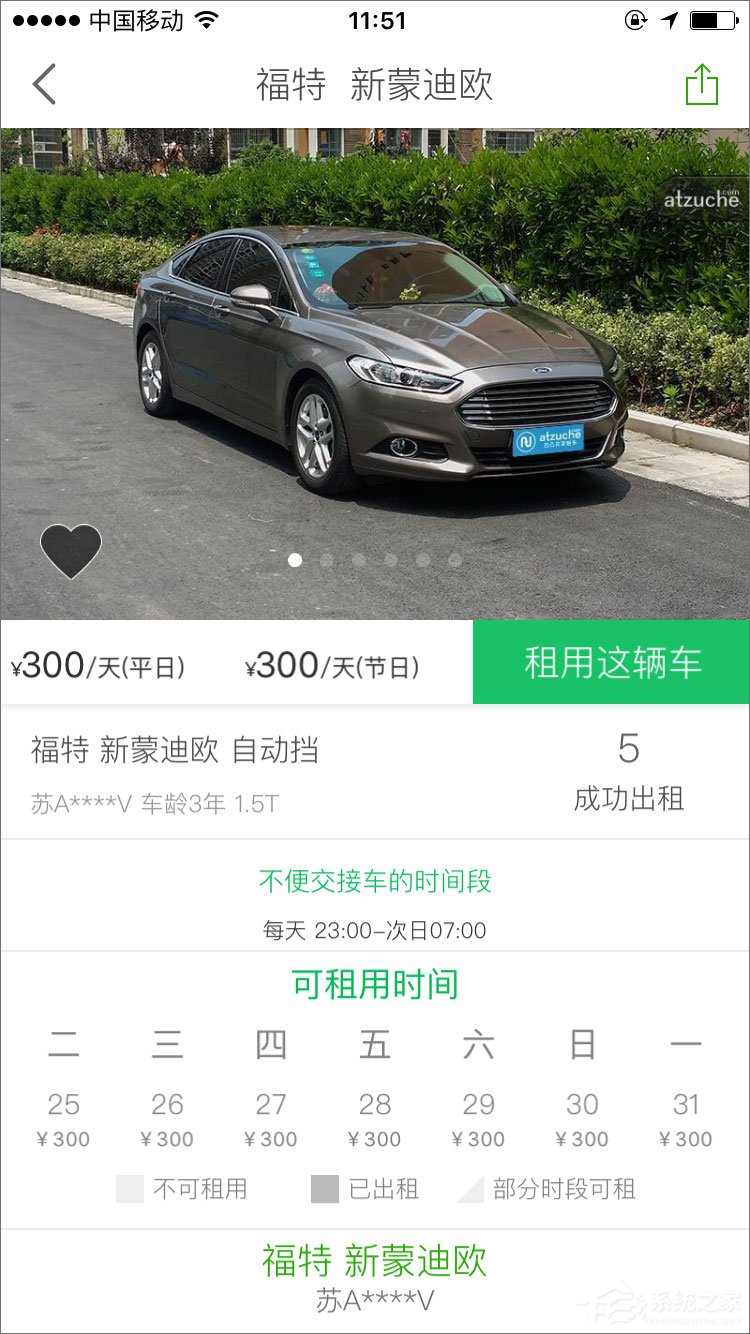
Task: Select date 25 in the rental calendar
Action: pos(63,1119)
